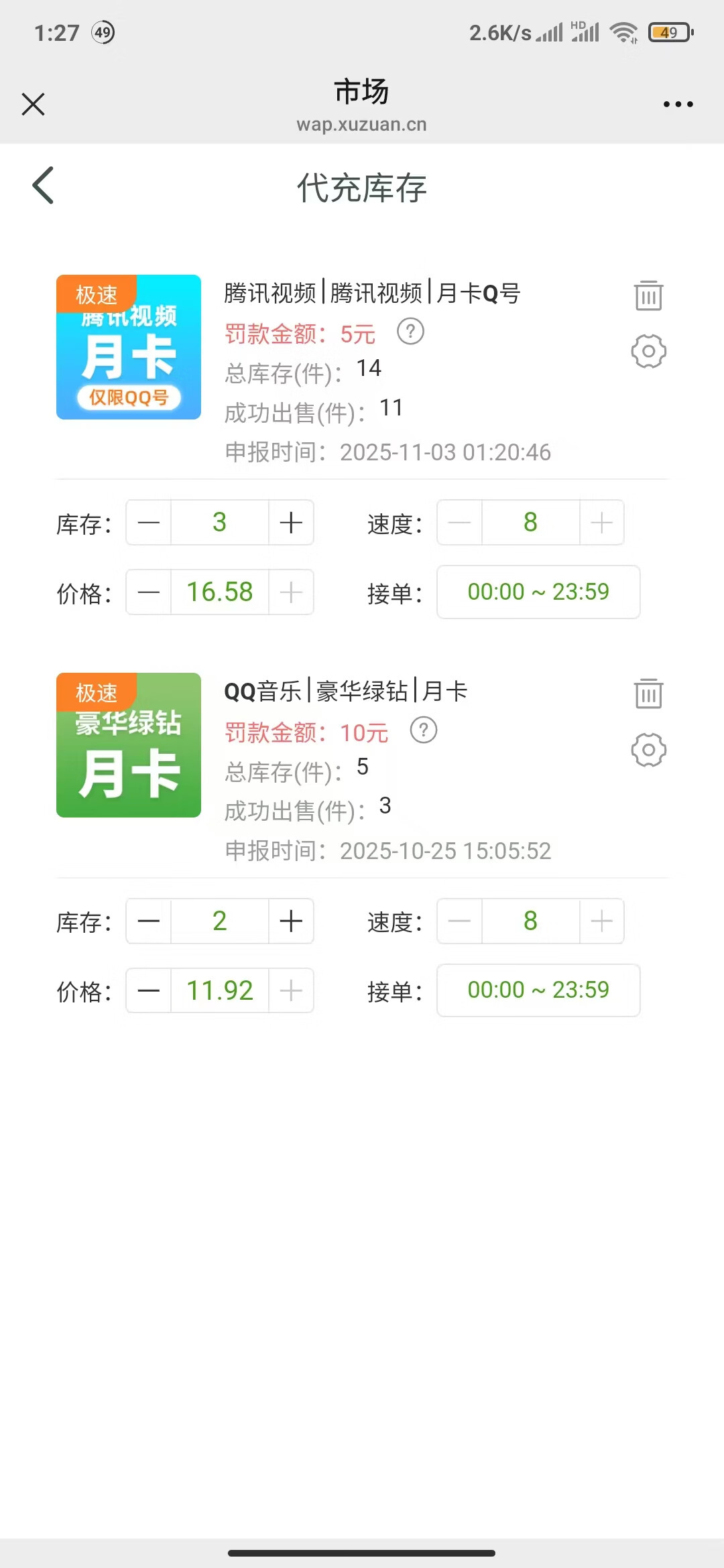Delete the QQ音乐 豪华绿钻 listing

(648, 694)
